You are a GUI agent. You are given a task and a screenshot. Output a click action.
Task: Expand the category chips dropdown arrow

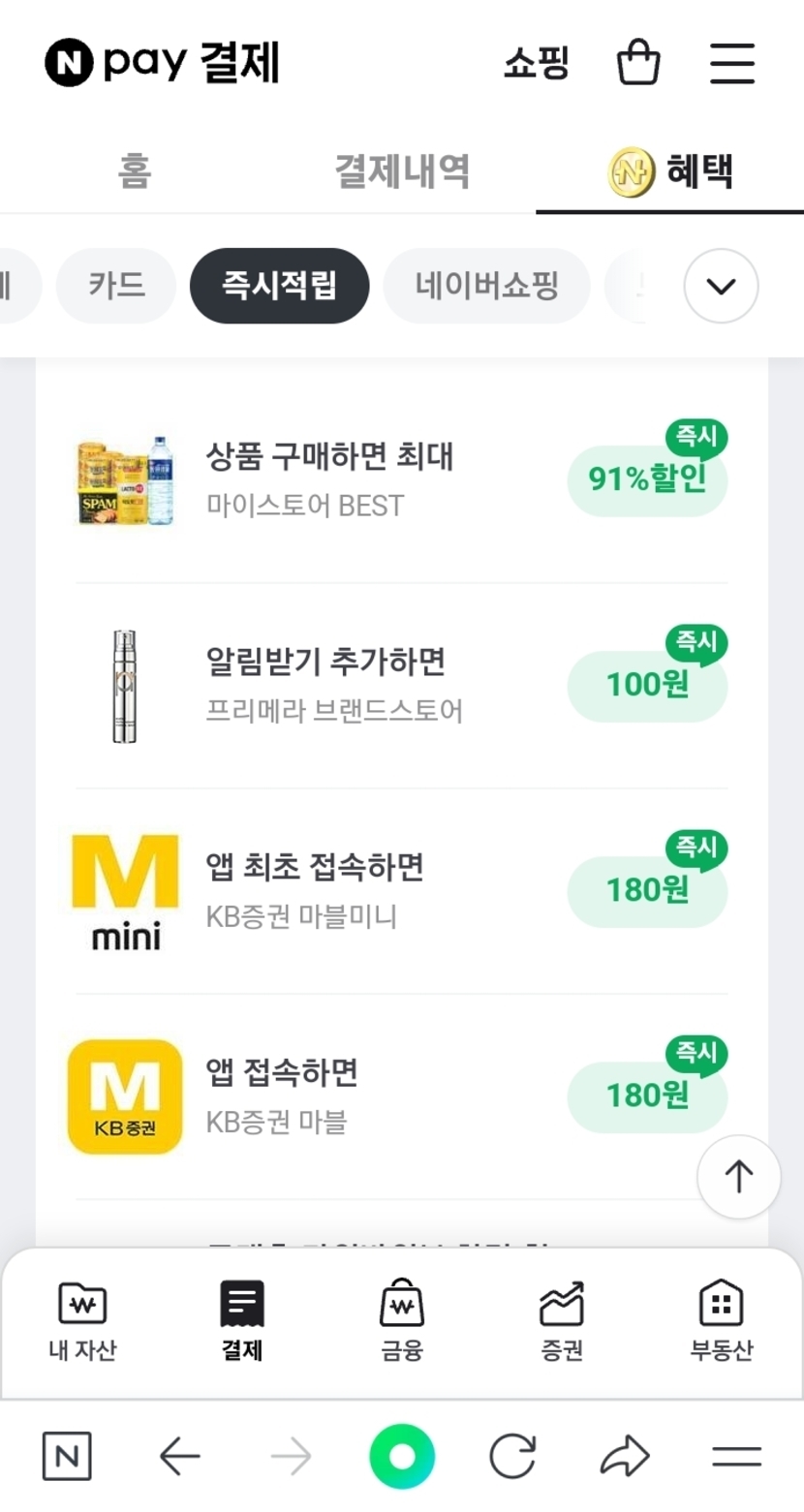721,286
